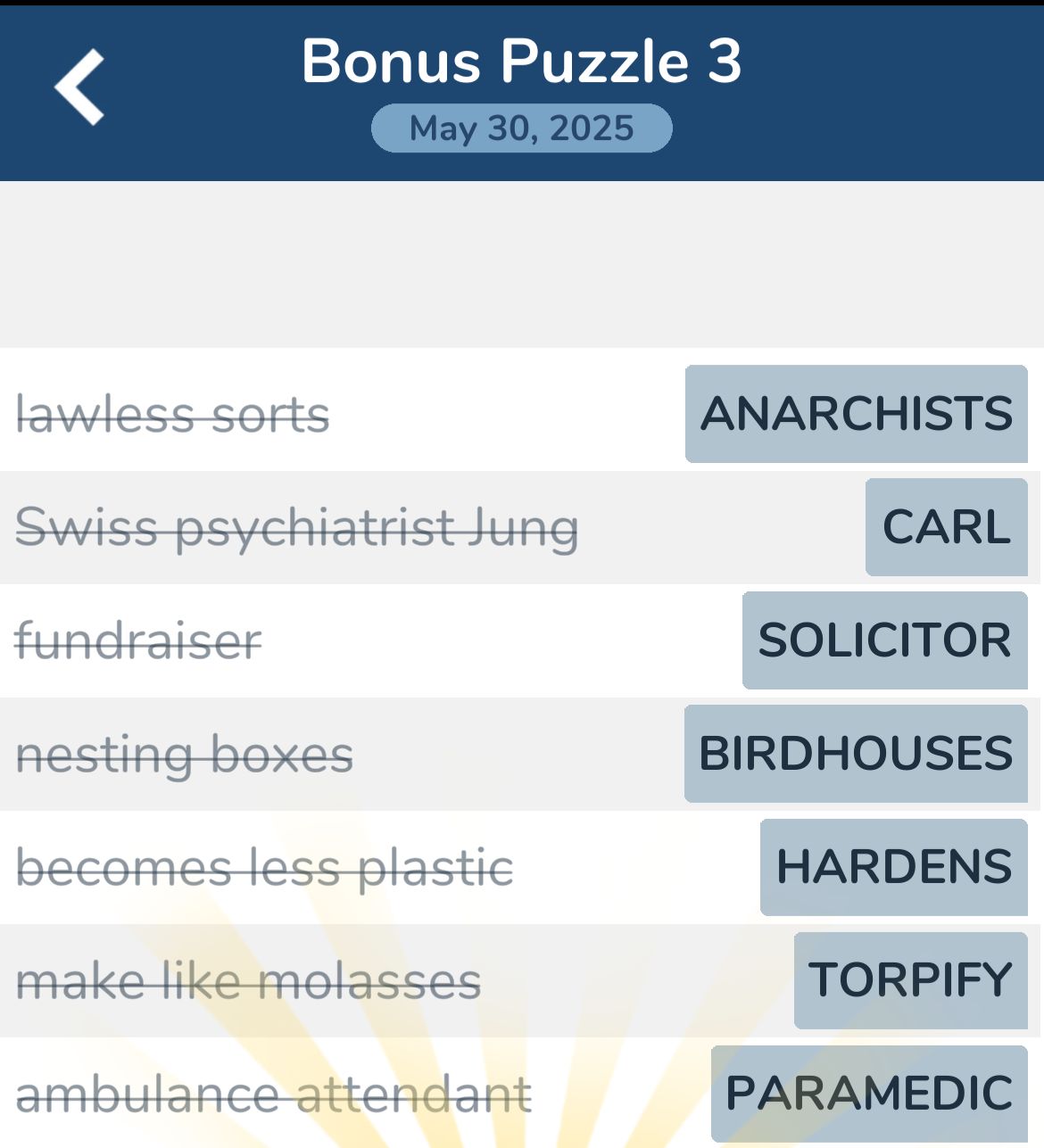Screen dimensions: 1044x1148
Task: Click the back chevron arrow
Action: pyautogui.click(x=79, y=87)
